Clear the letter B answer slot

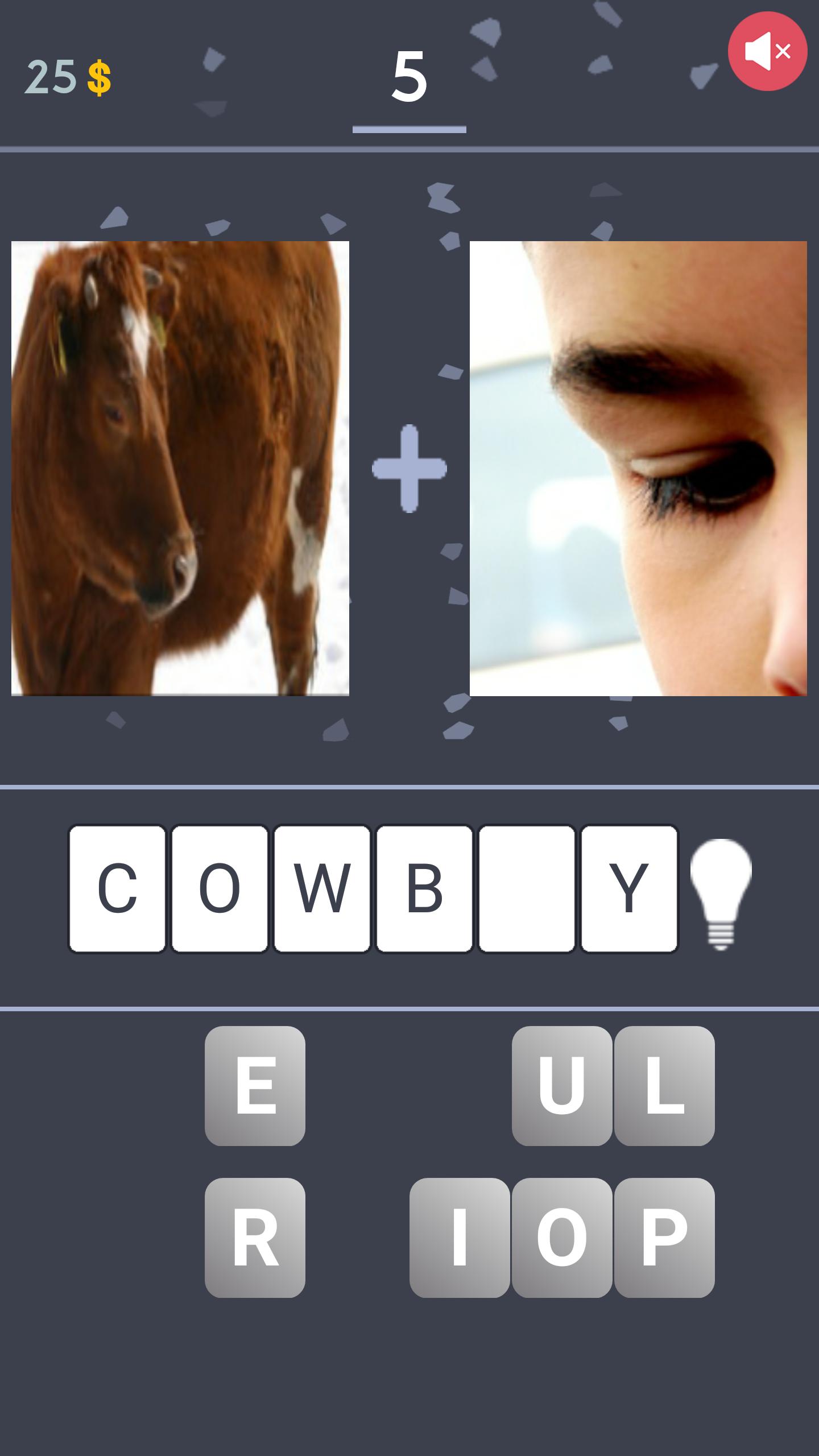(x=424, y=888)
